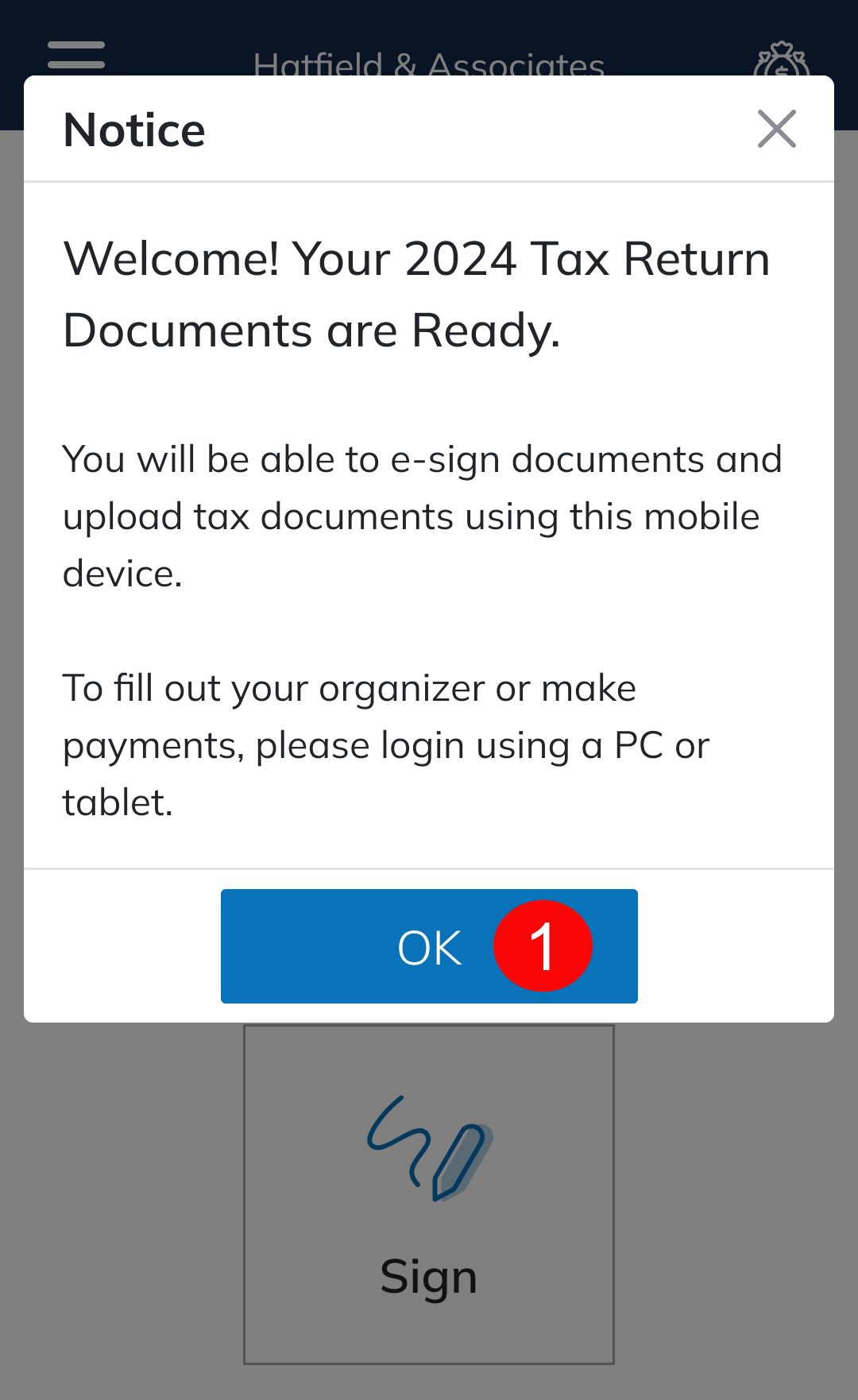Close the Notice dialog using X

pyautogui.click(x=776, y=130)
